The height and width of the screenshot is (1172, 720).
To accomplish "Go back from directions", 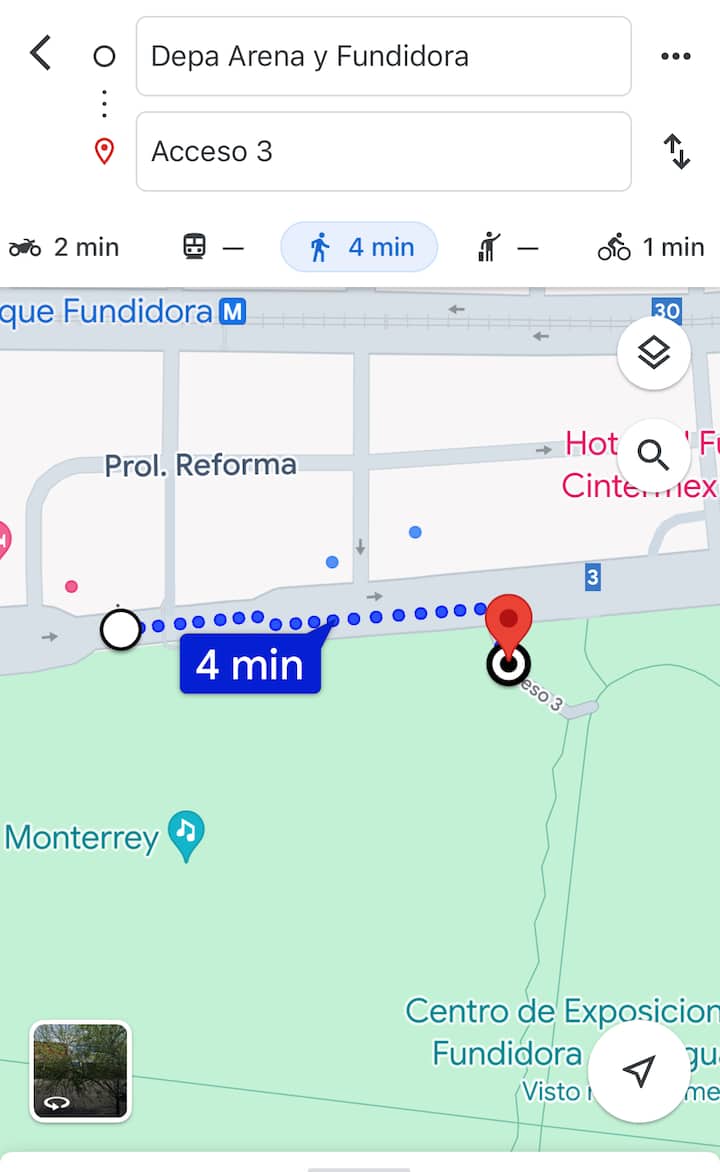I will point(40,53).
